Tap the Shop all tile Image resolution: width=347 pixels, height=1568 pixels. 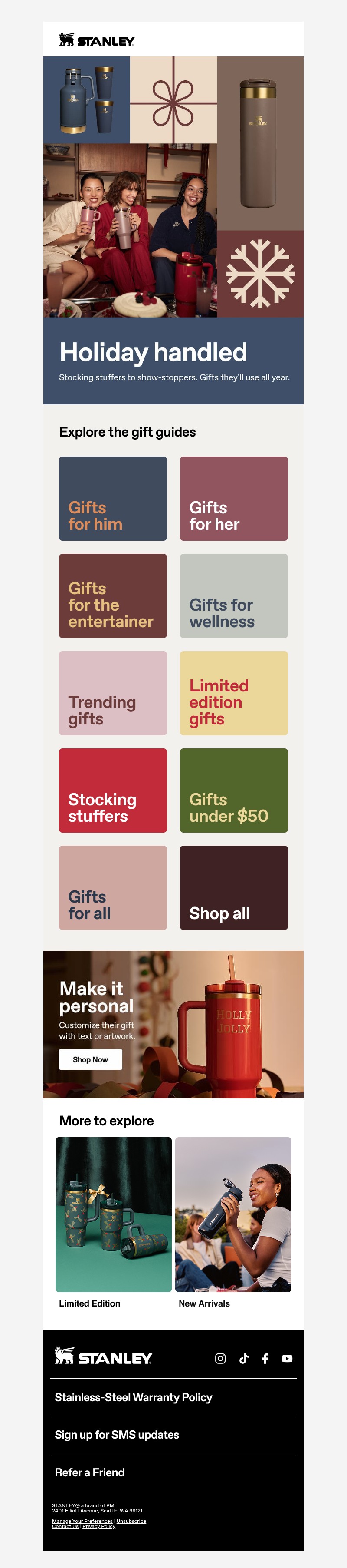233,887
